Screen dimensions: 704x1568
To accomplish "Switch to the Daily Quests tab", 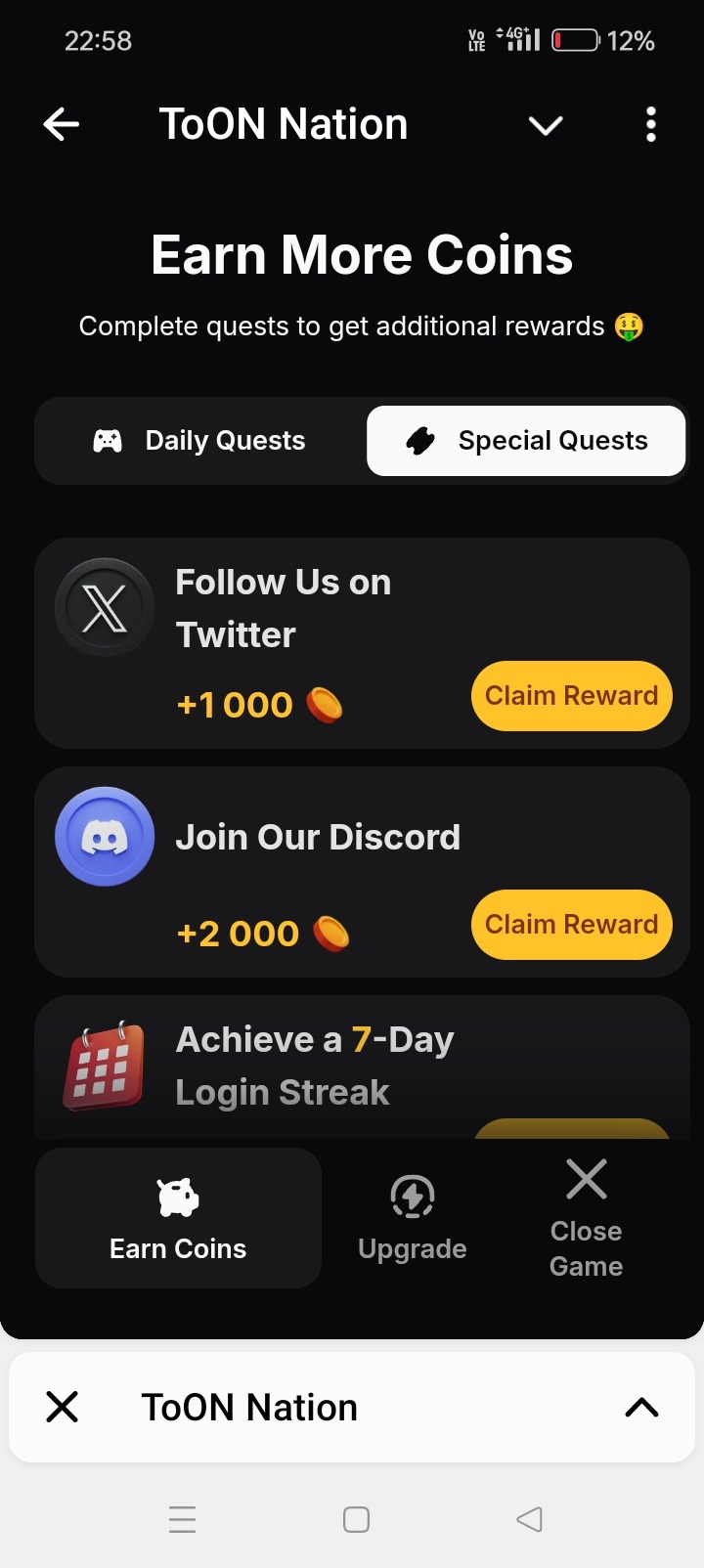I will 200,441.
